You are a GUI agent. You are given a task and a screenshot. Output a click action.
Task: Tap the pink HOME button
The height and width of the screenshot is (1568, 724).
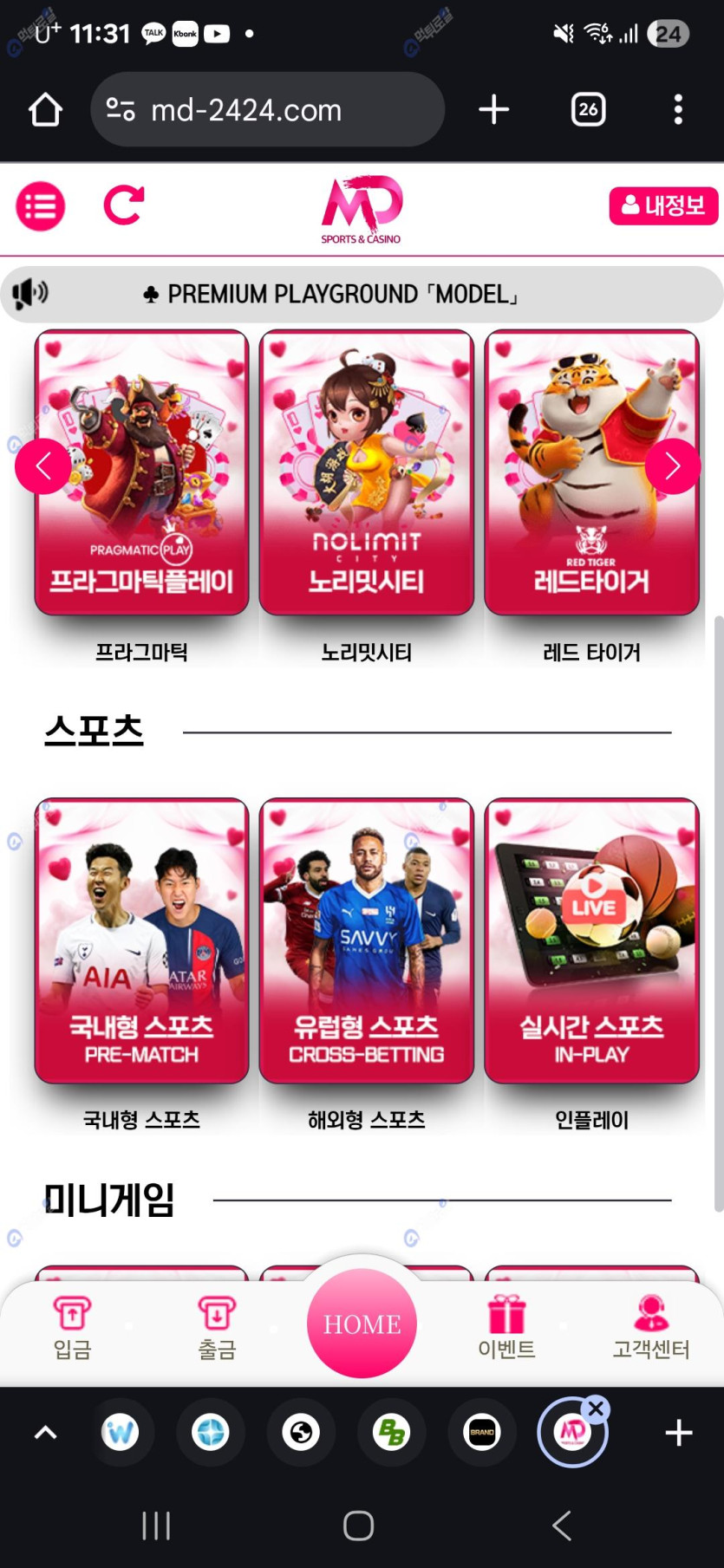pyautogui.click(x=362, y=1324)
